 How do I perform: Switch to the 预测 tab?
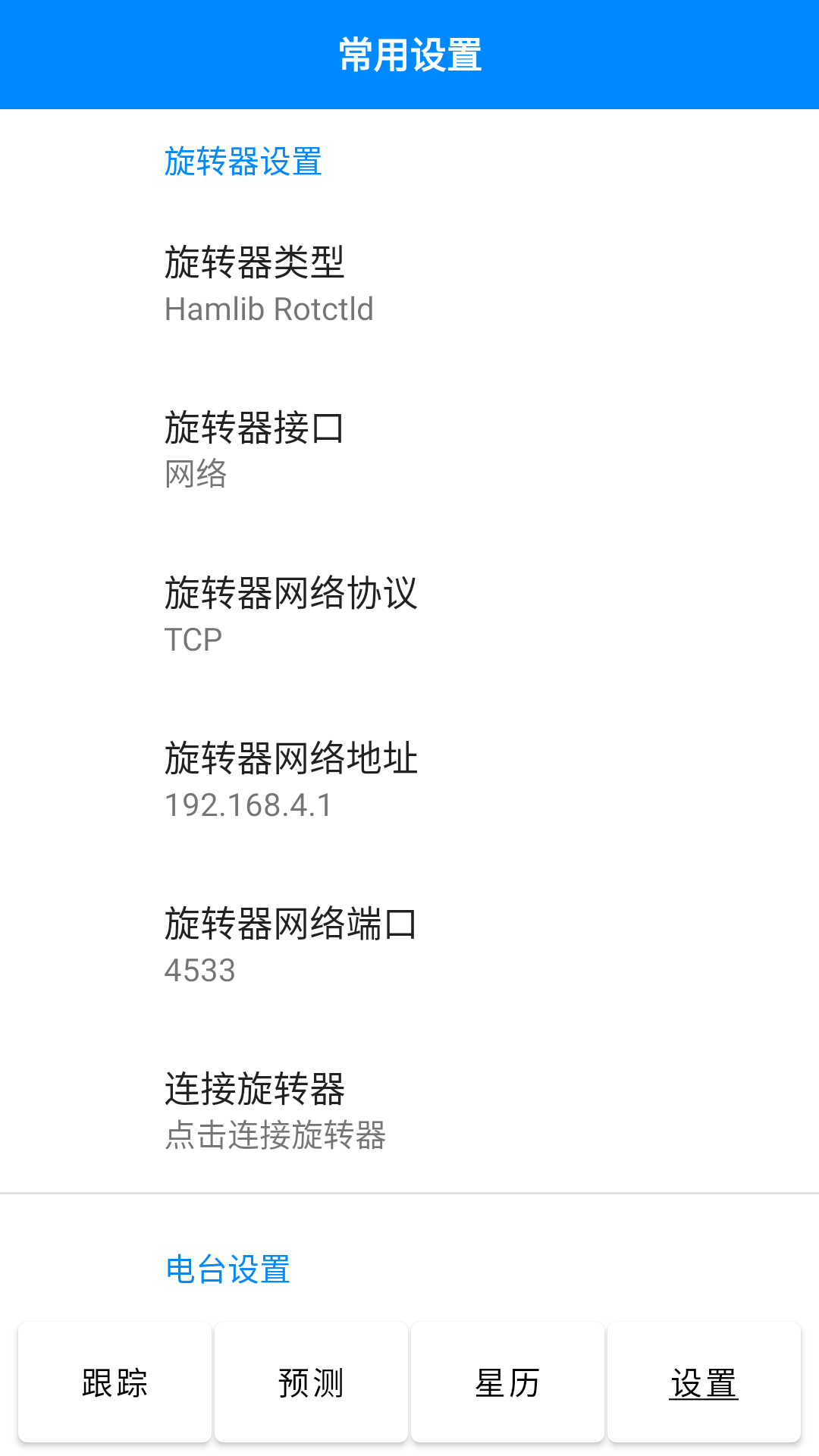pos(311,1382)
